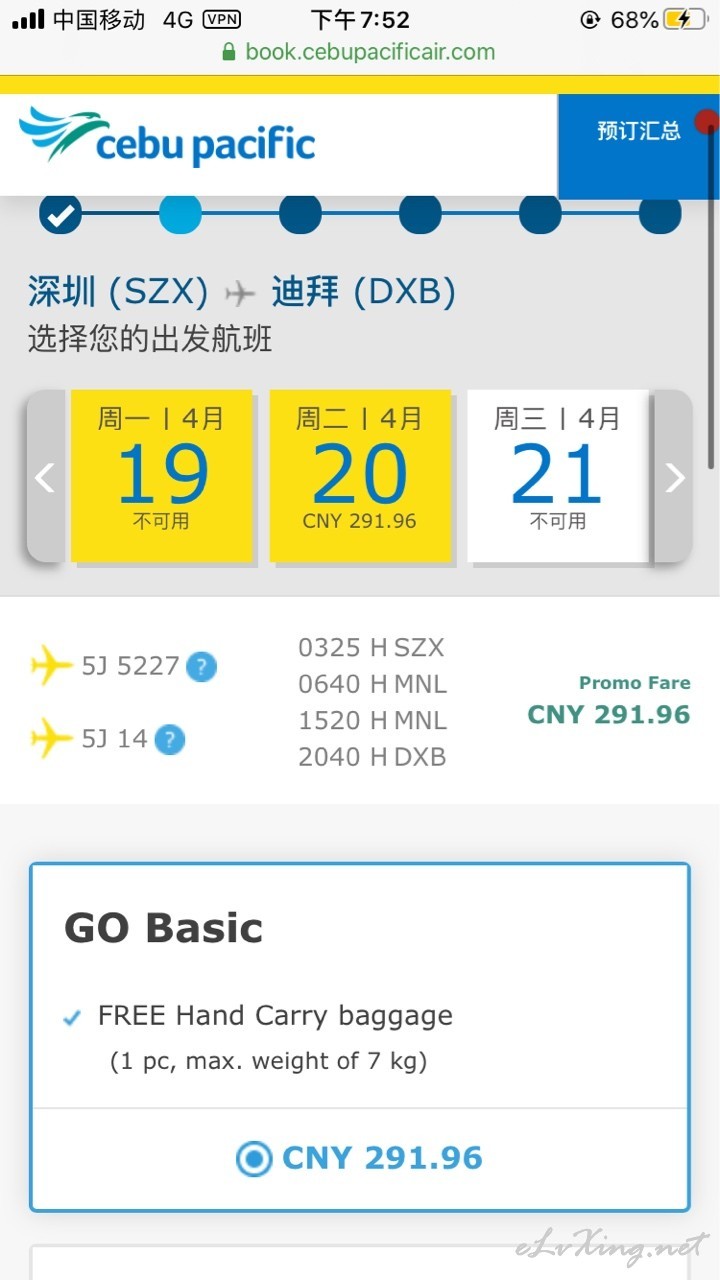
Task: Open info icon for flight 5J 14
Action: coord(170,740)
